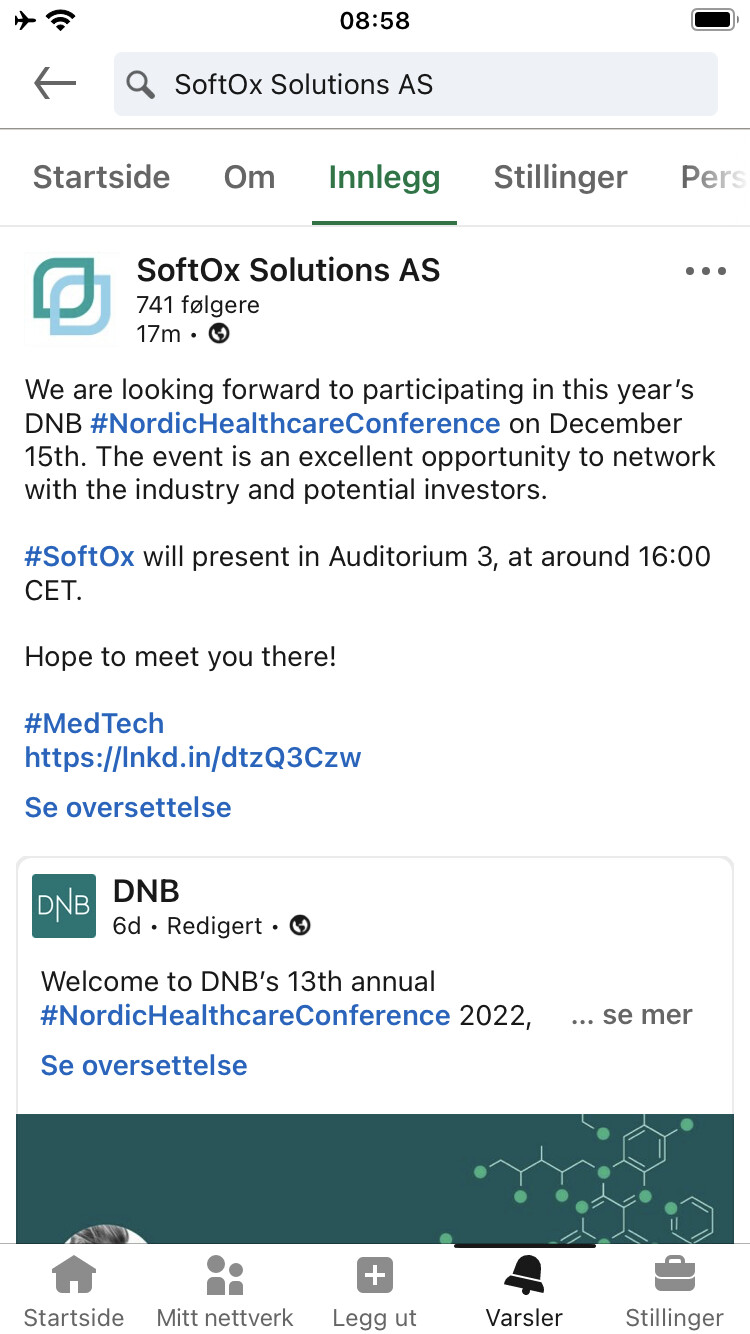This screenshot has width=750, height=1334.
Task: Open the post's three-dot overflow menu
Action: click(706, 271)
